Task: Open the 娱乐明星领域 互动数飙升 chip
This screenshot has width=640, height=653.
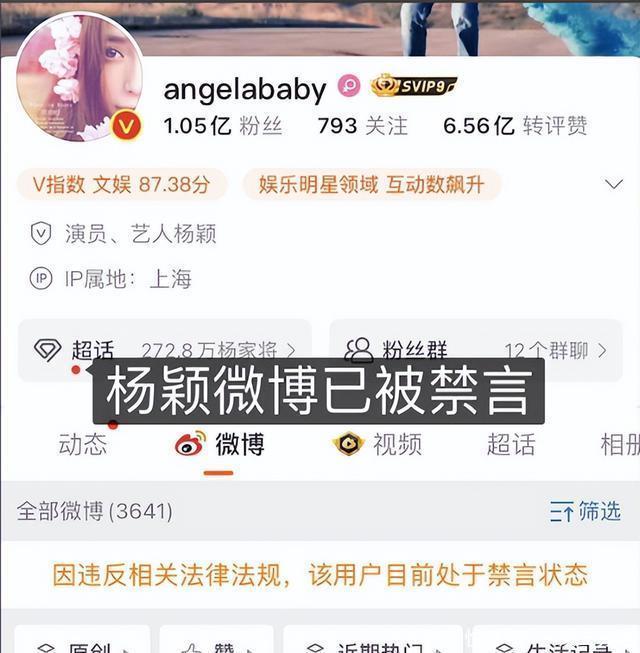Action: coord(371,184)
